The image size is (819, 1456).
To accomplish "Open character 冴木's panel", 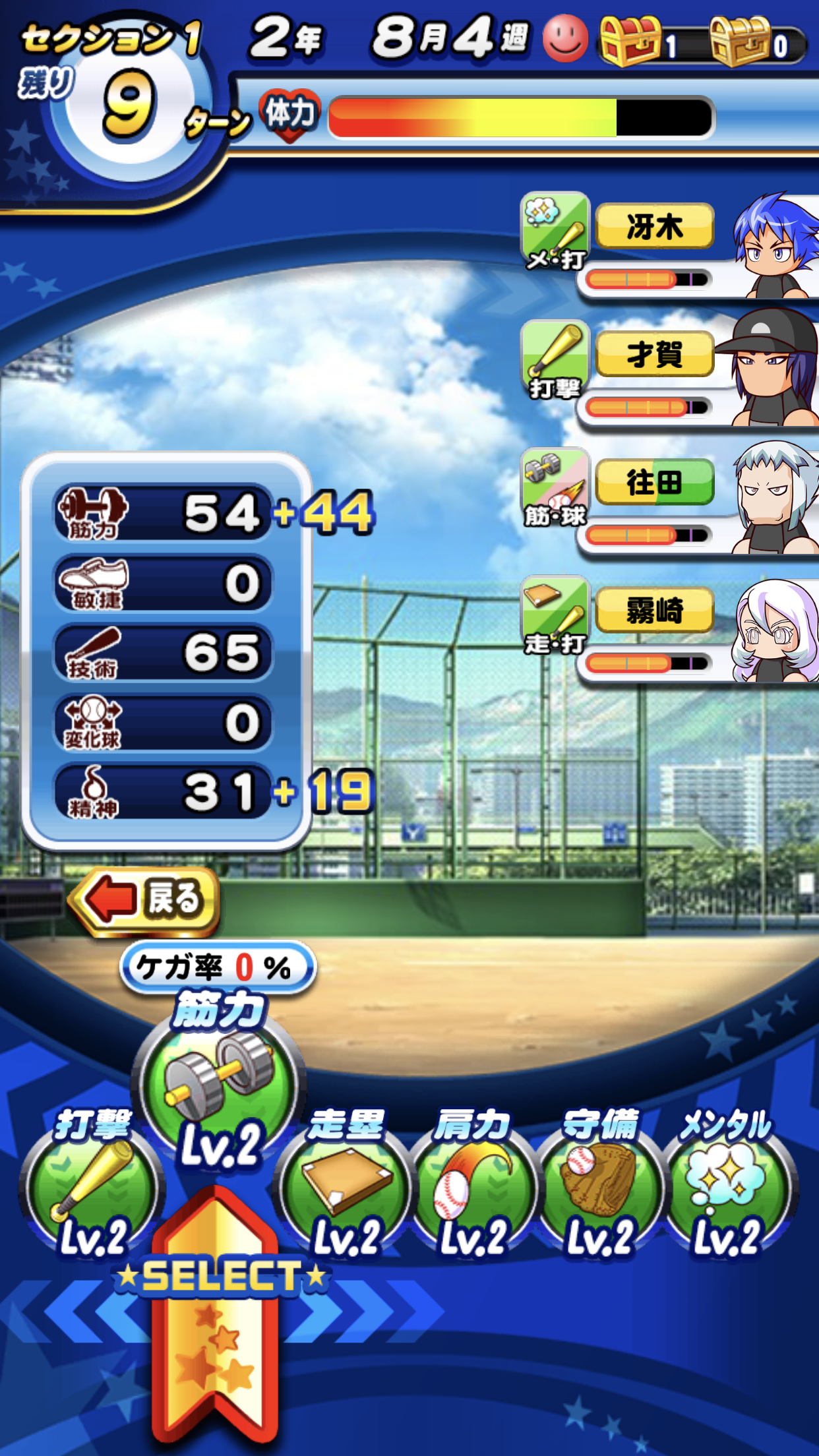I will 669,246.
